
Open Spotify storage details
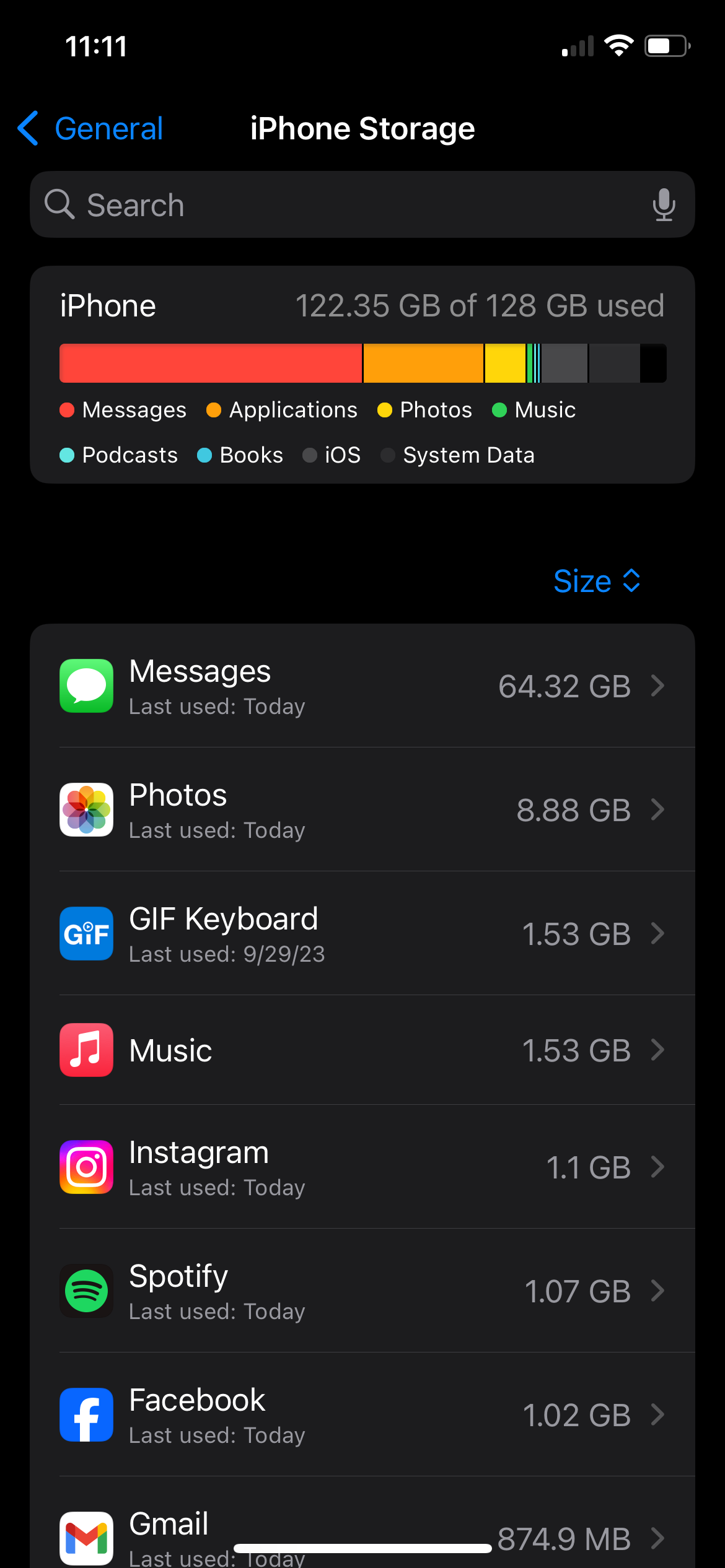click(x=362, y=1291)
